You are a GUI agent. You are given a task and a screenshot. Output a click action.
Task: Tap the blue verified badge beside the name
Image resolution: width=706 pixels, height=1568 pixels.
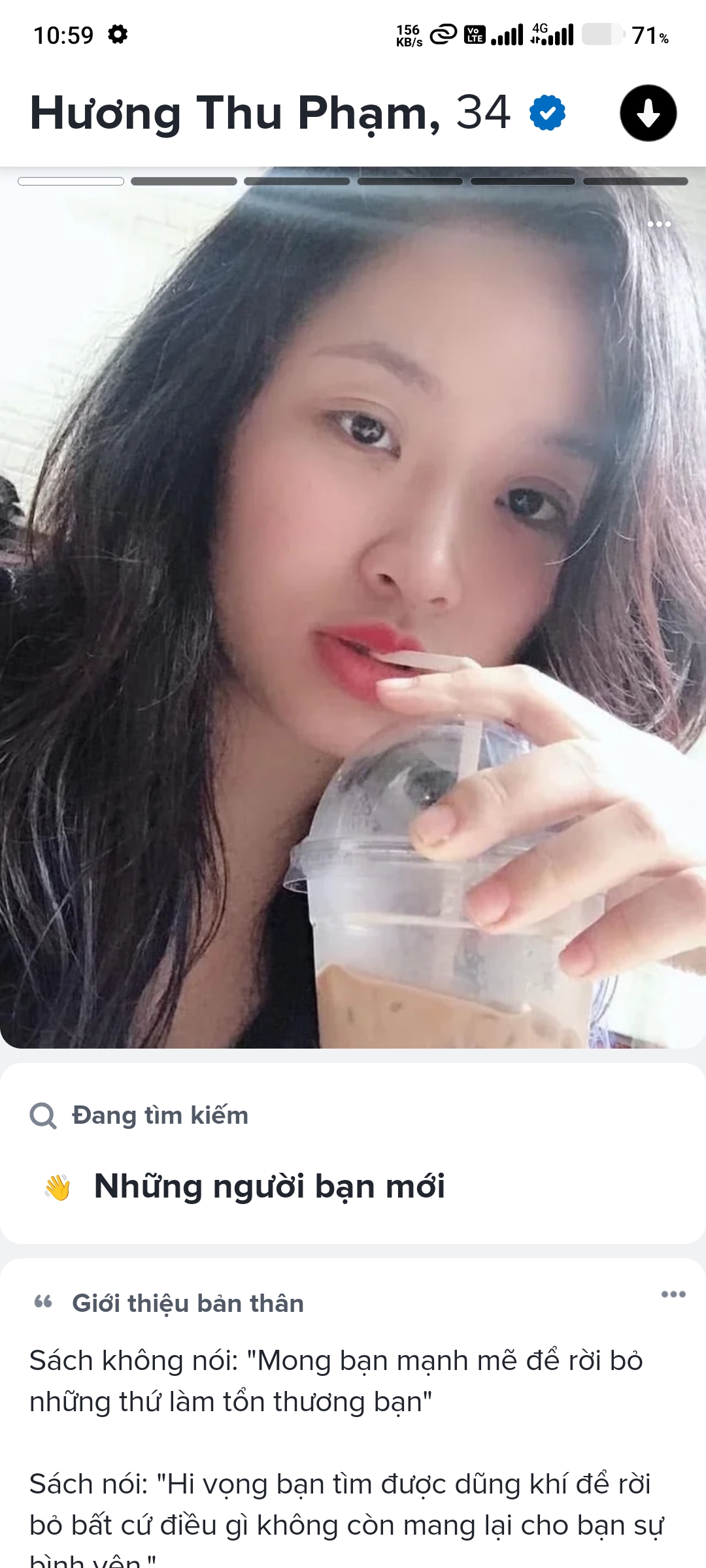(547, 113)
